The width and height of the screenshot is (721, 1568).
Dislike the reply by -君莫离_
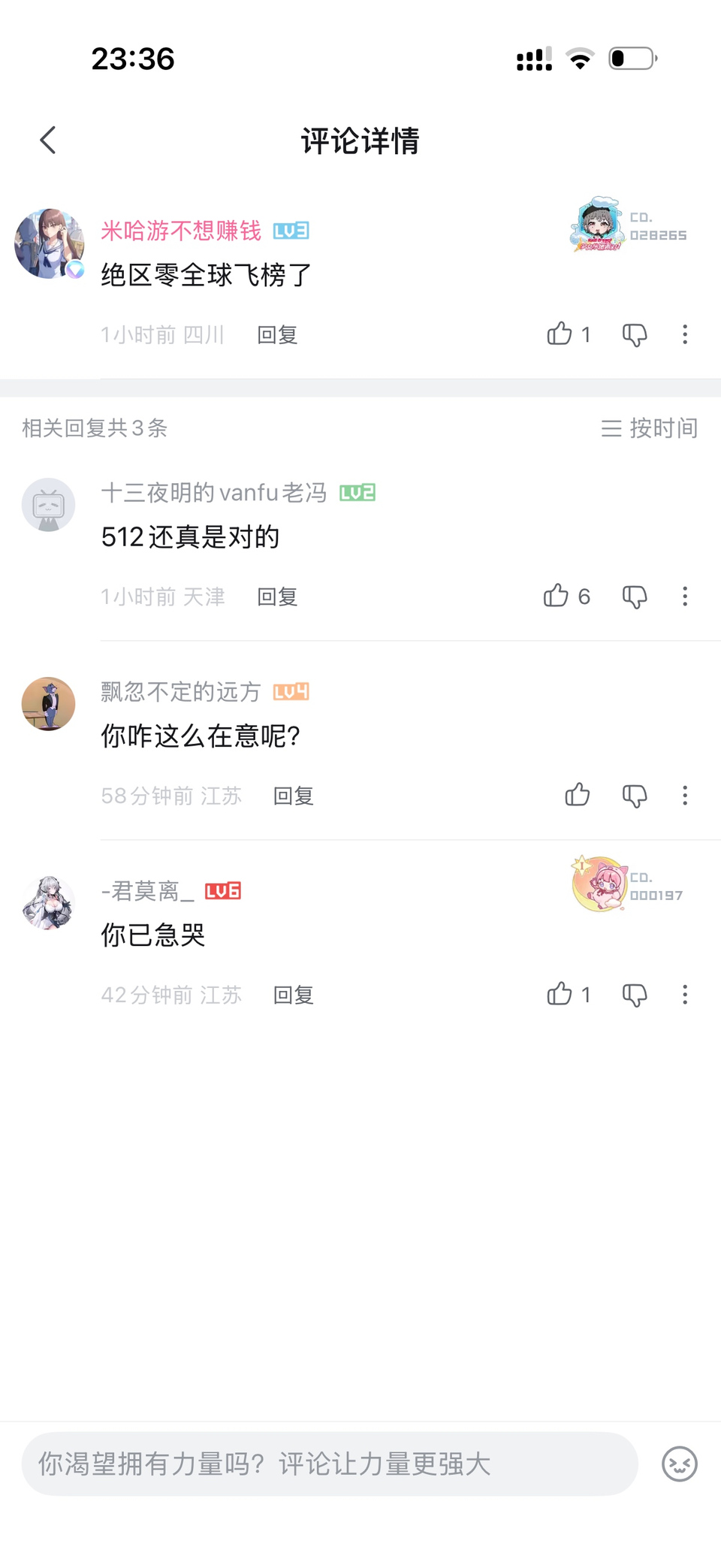click(x=635, y=995)
